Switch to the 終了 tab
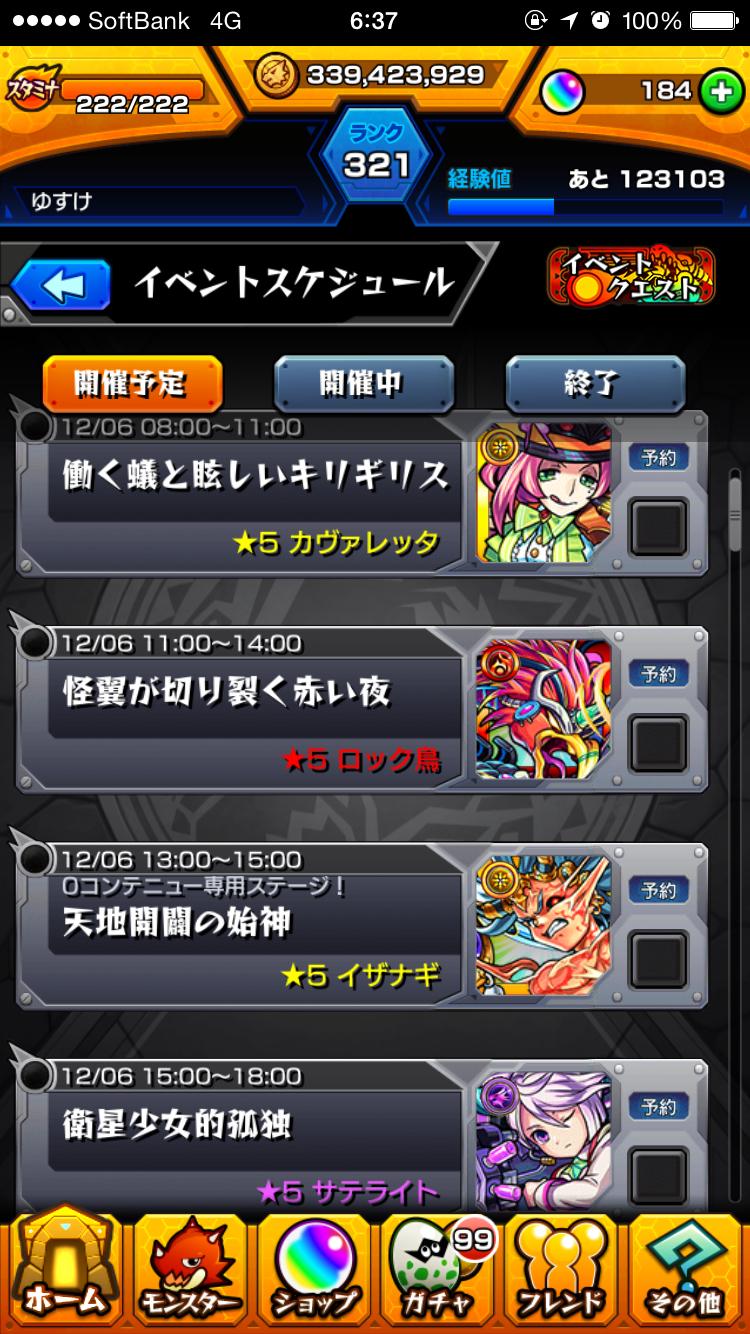Viewport: 750px width, 1334px height. (594, 383)
